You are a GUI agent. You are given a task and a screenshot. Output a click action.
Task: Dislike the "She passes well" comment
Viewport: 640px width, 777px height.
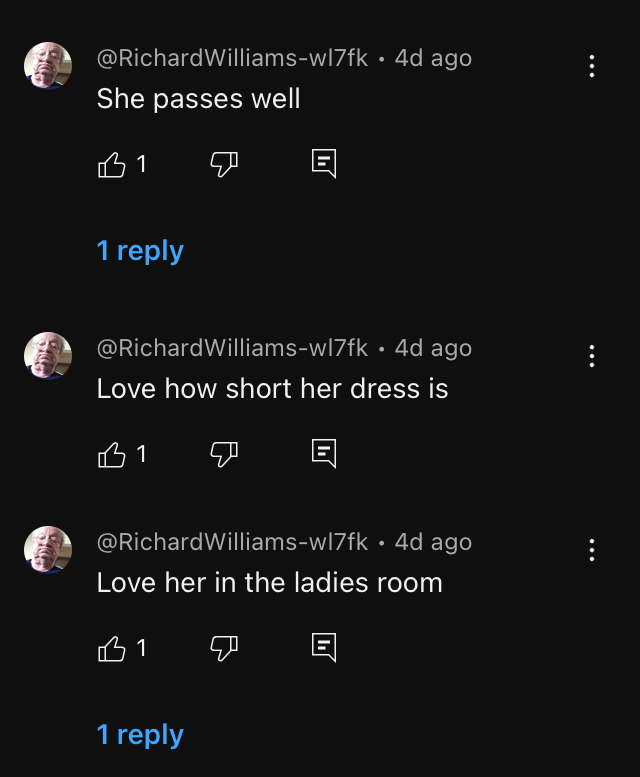click(222, 164)
